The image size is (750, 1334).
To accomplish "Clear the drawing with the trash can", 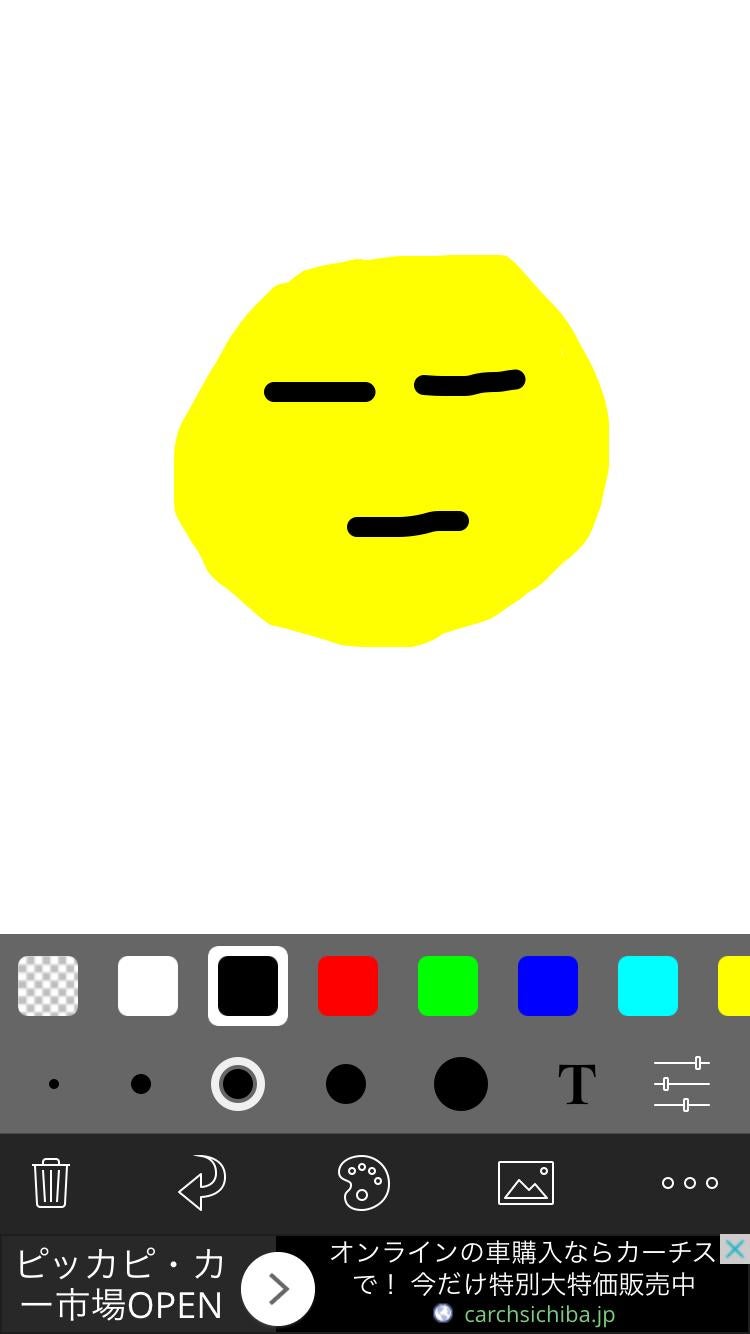I will click(51, 1183).
